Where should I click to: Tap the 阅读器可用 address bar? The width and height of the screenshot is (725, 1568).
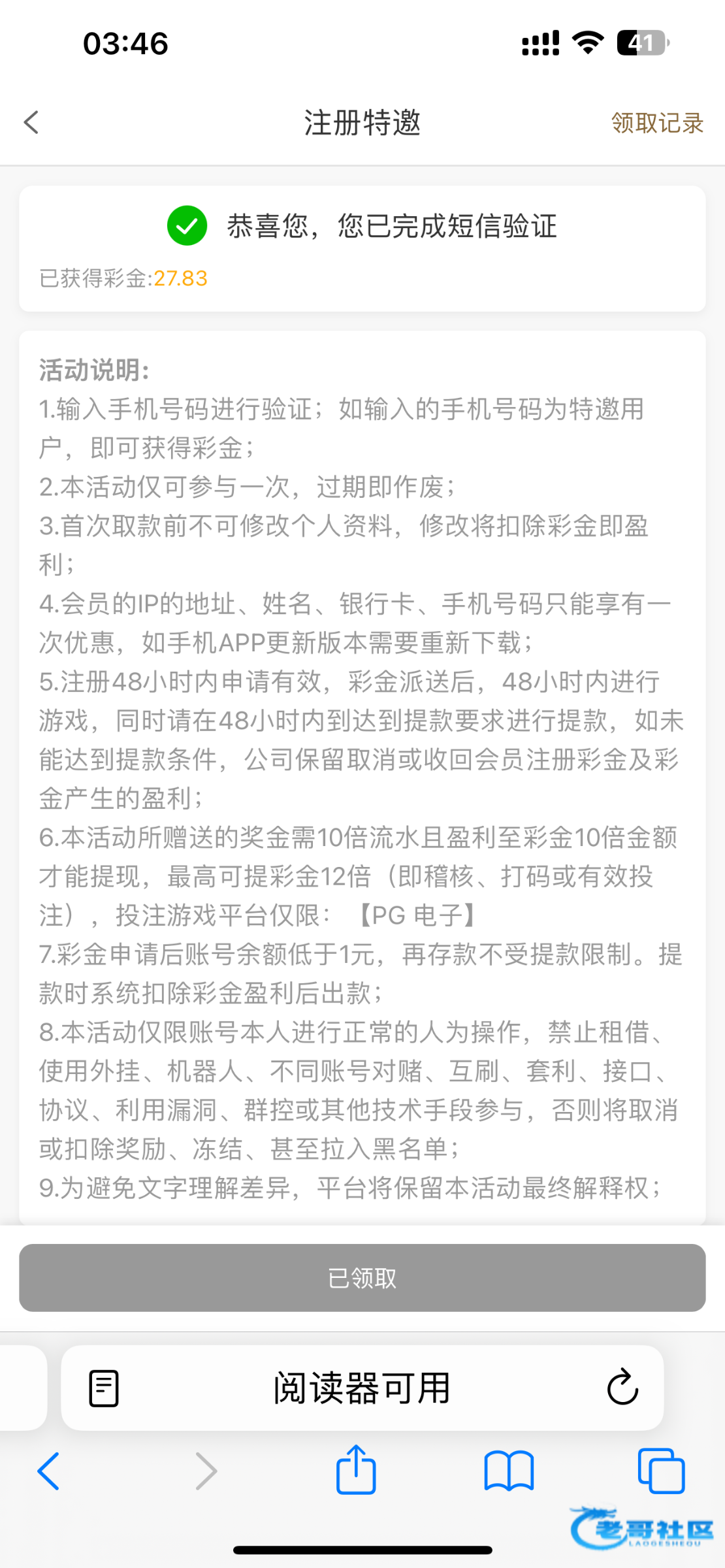pos(362,1388)
